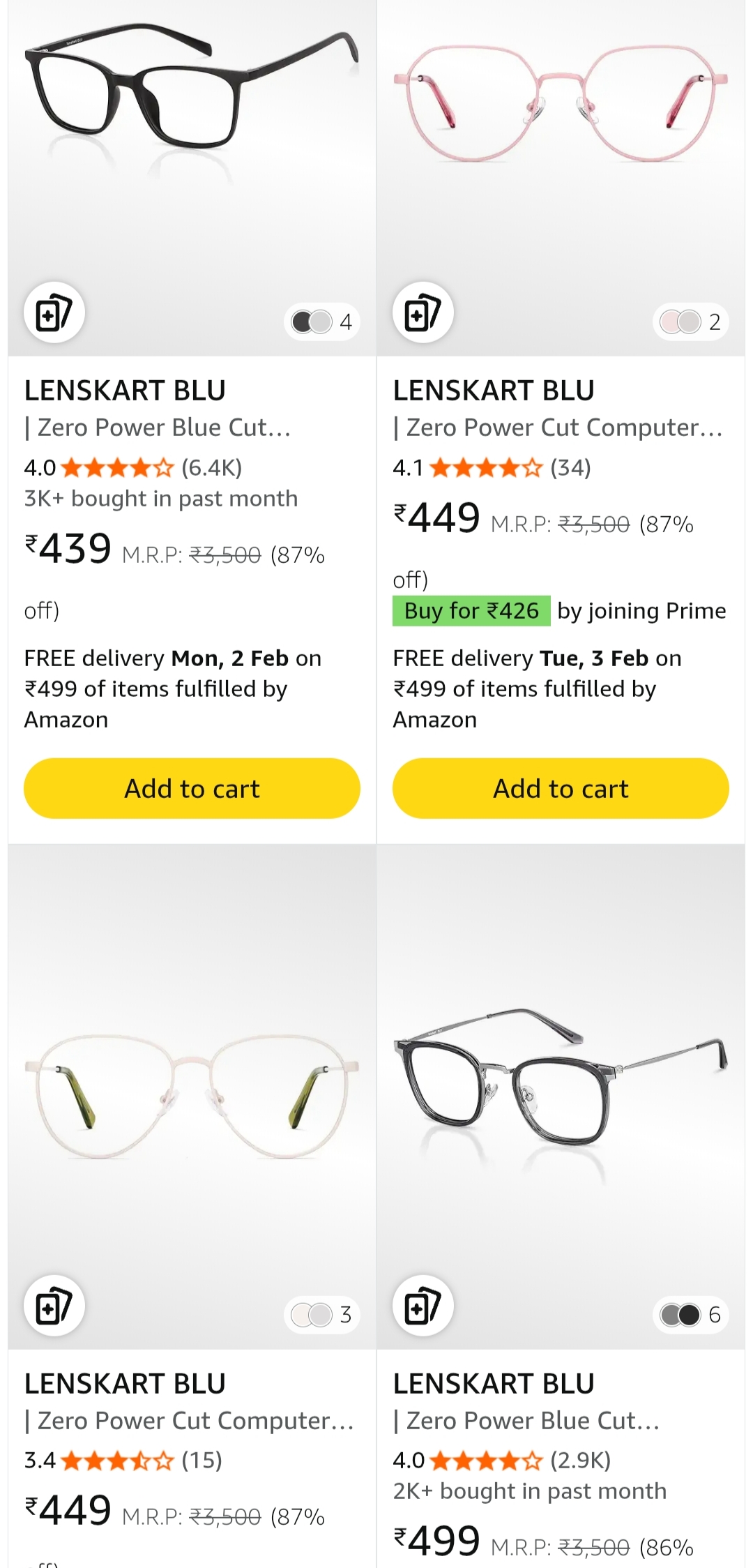753x1568 pixels.
Task: Click the 4.0 star rating of the ₹499 glasses
Action: (x=484, y=1461)
